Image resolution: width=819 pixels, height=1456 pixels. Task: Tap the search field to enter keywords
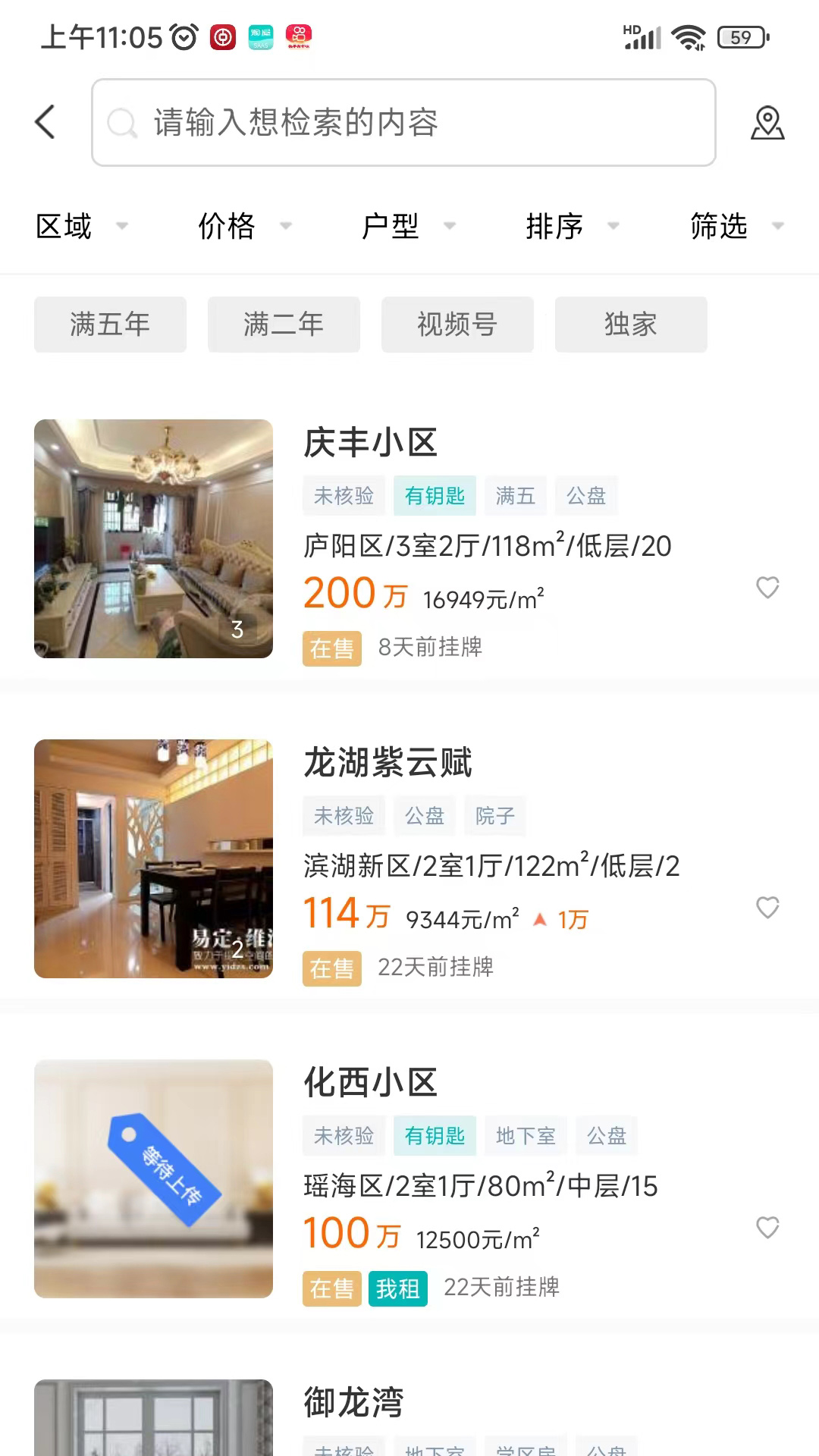[403, 123]
